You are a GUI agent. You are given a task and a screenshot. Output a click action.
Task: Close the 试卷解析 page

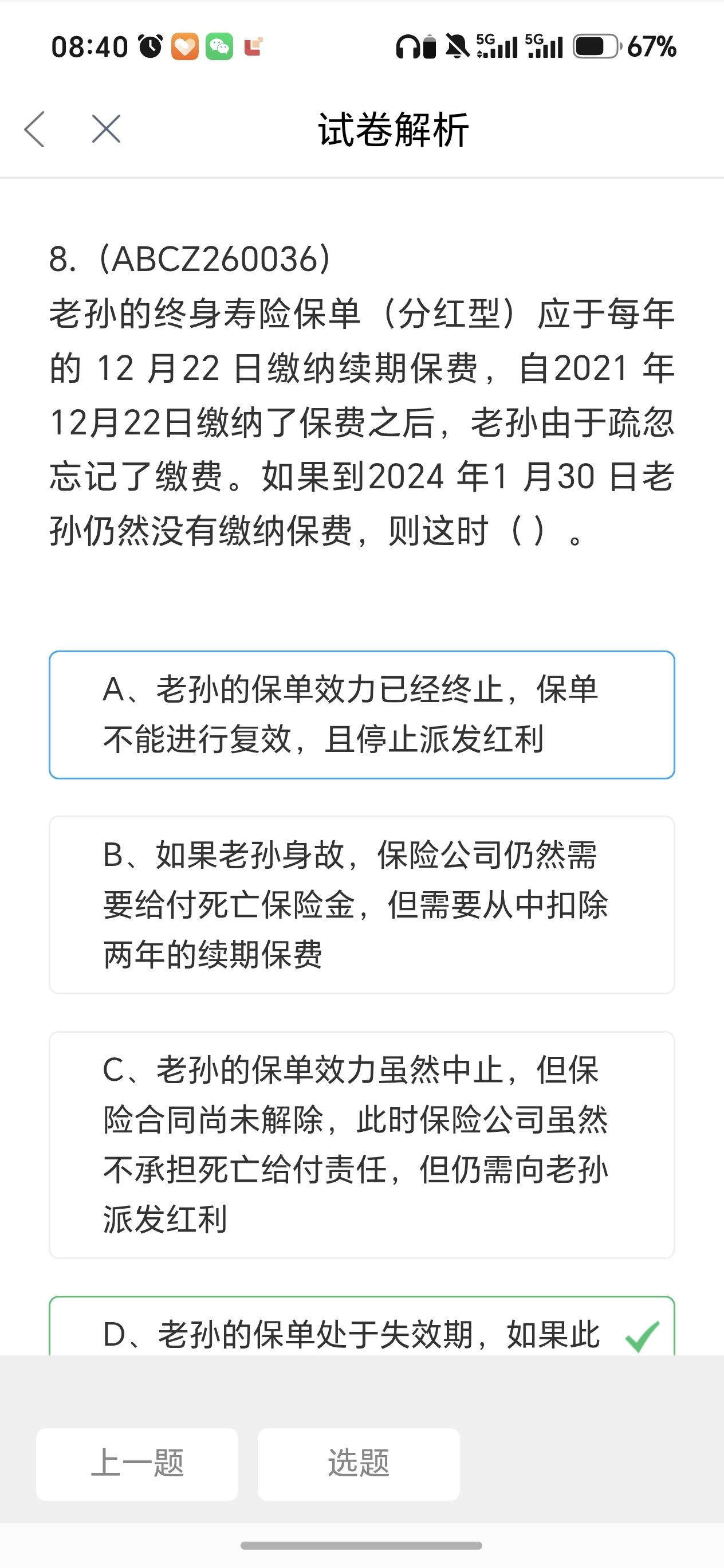[106, 129]
